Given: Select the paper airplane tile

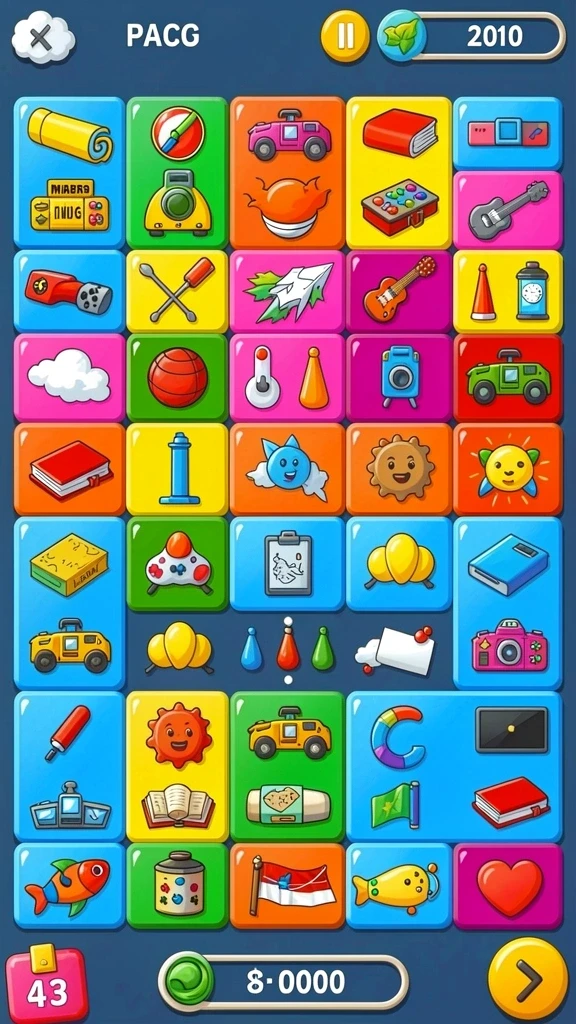Looking at the screenshot, I should (x=287, y=291).
